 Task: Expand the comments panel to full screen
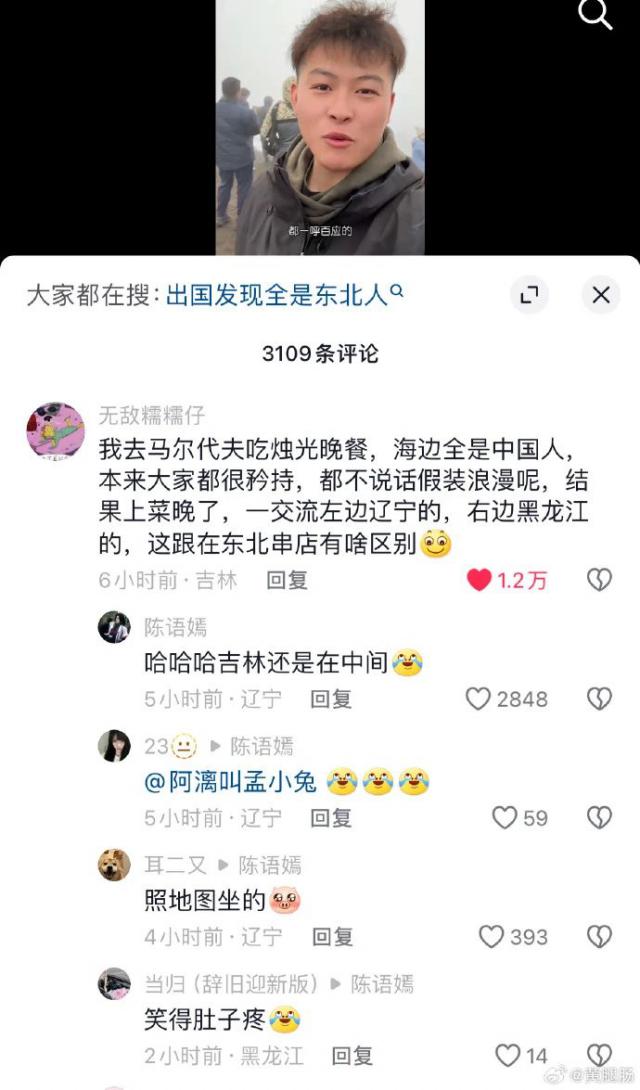[x=529, y=295]
